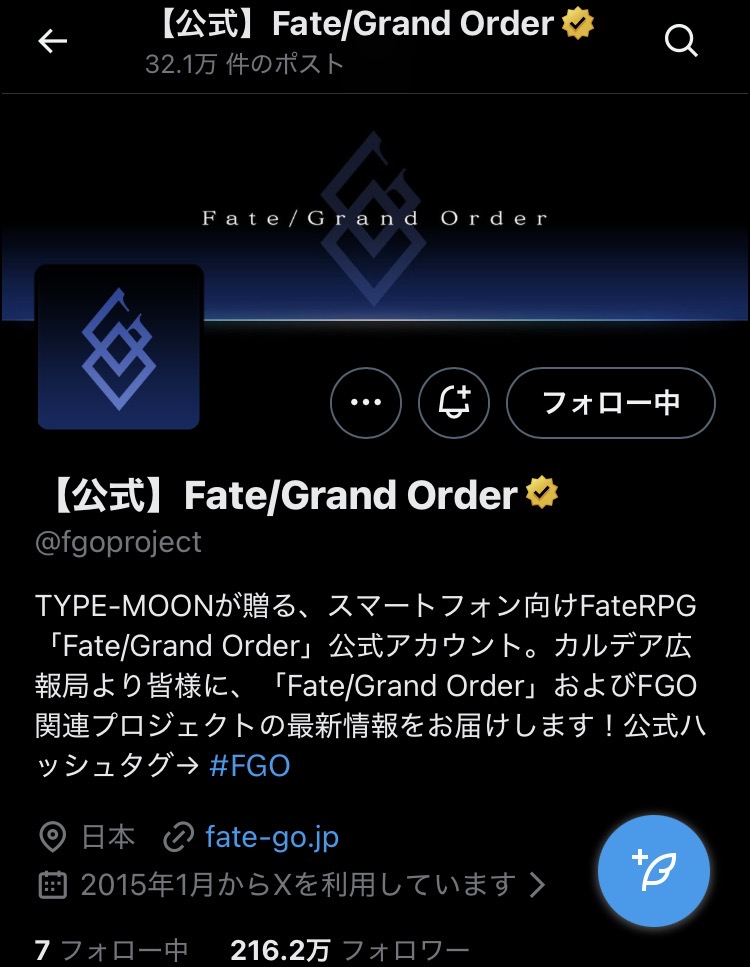Search within this profile's posts
Viewport: 750px width, 967px height.
click(x=681, y=41)
